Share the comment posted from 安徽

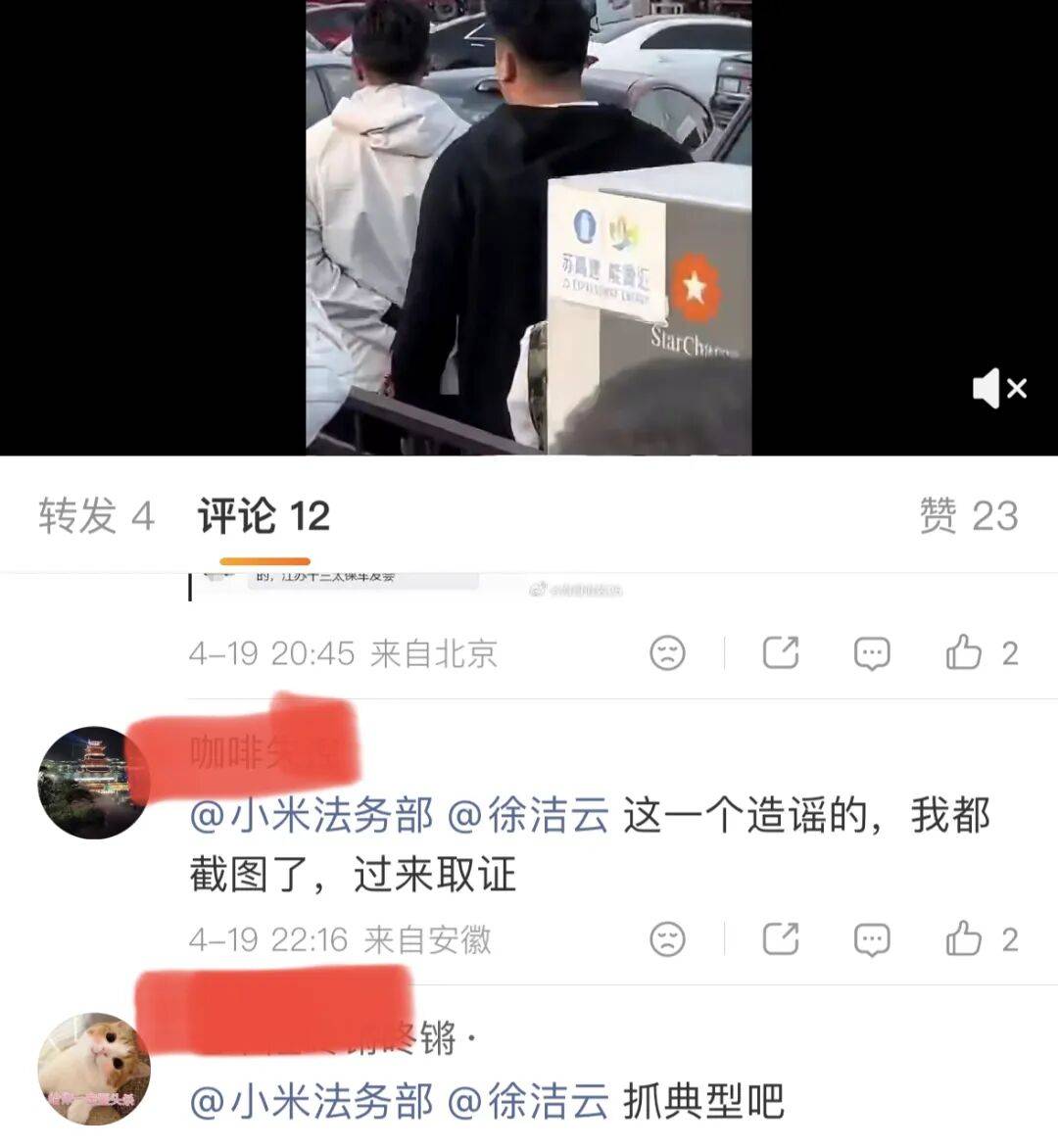coord(780,939)
